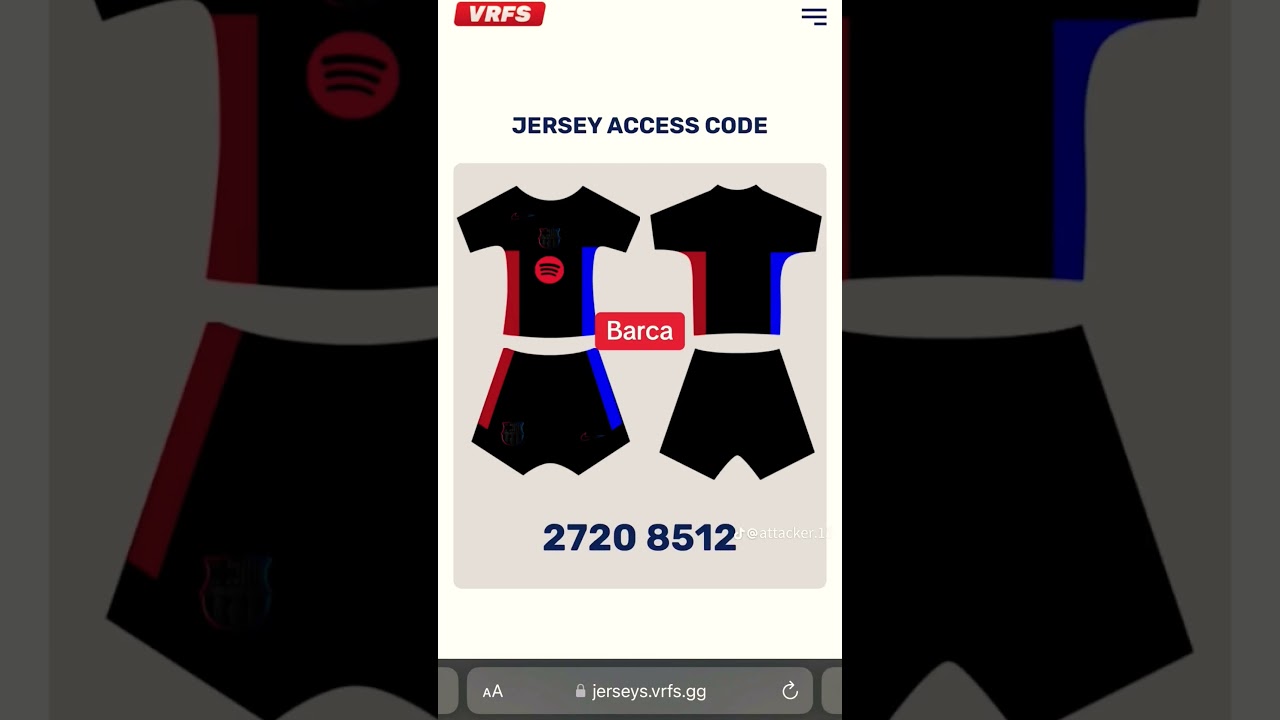This screenshot has width=1280, height=720.
Task: Tap the jerseys.vrfs.gg address bar
Action: (642, 691)
